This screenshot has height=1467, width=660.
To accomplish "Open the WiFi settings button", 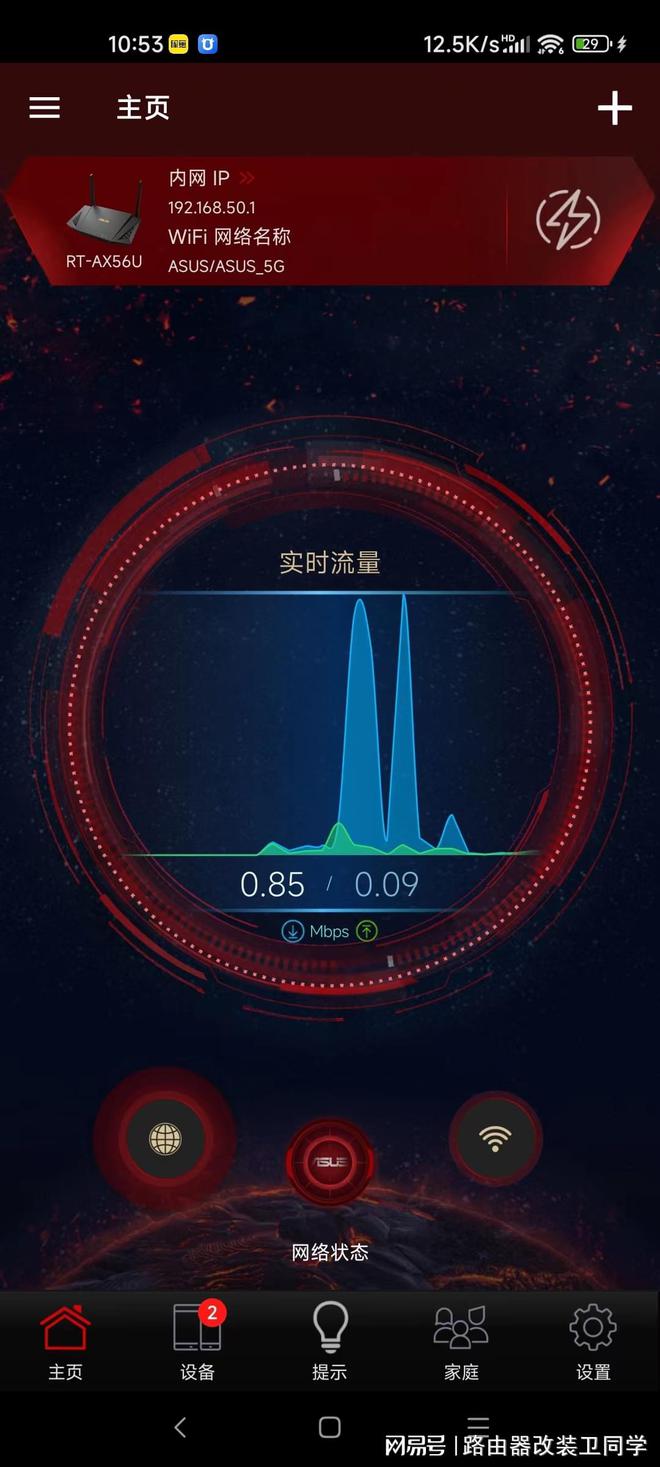I will coord(495,1138).
